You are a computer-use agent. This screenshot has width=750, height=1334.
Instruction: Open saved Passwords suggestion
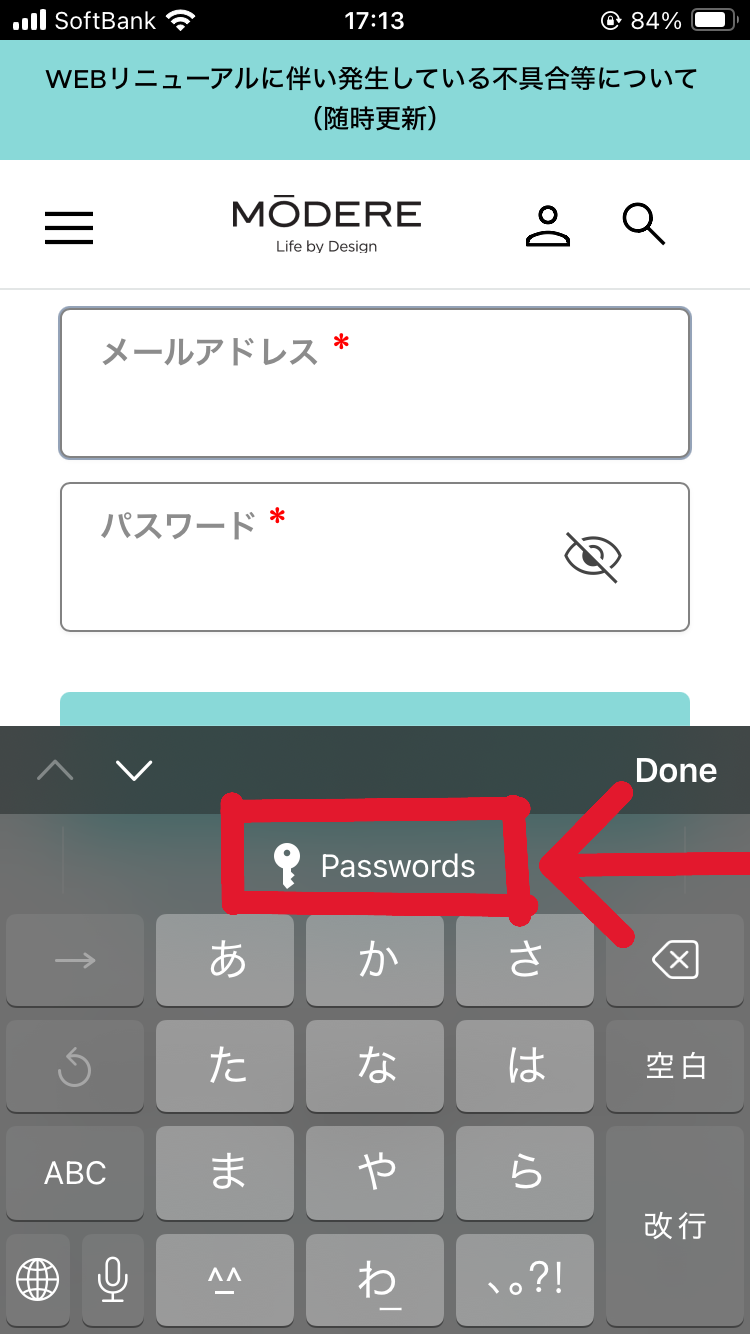coord(375,865)
